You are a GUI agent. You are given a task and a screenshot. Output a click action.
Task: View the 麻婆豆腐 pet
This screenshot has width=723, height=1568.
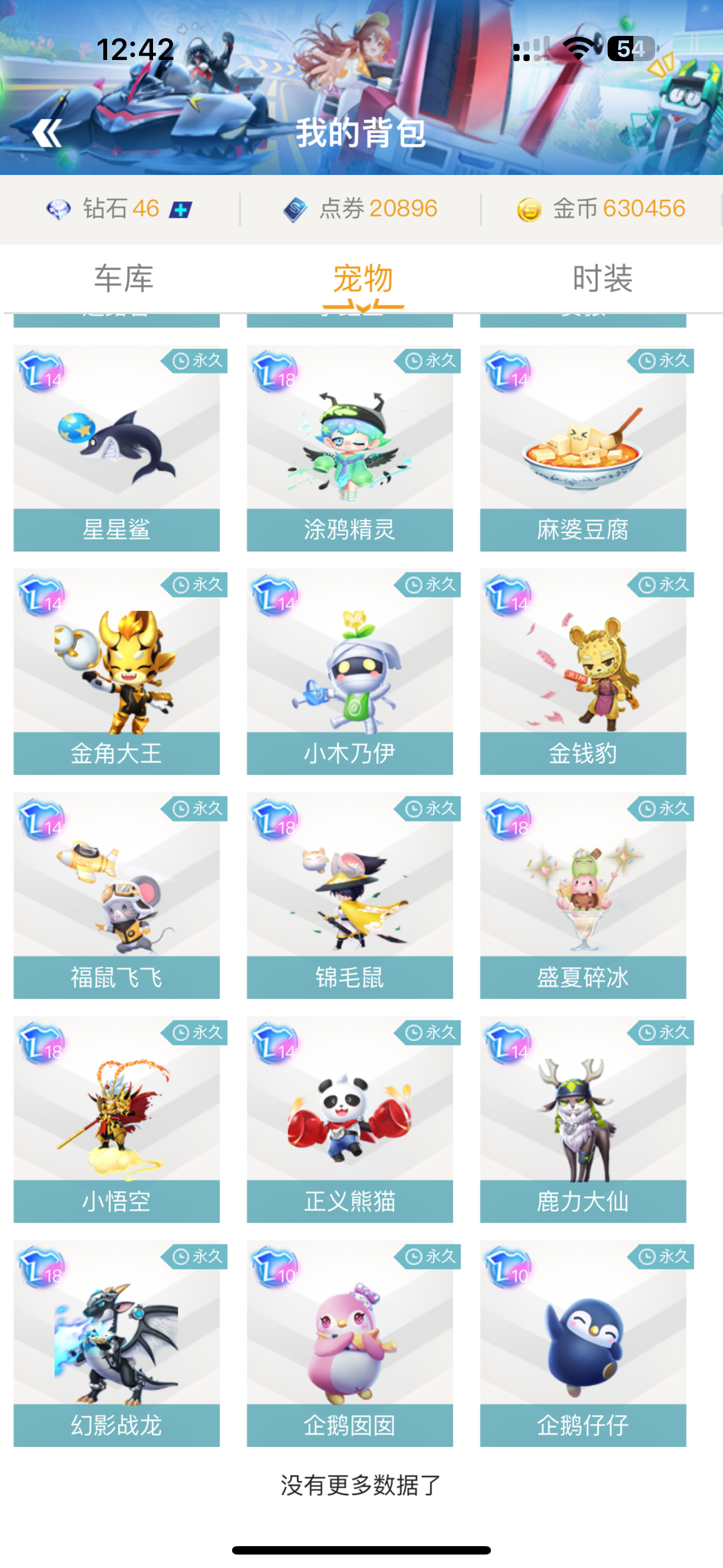tap(583, 448)
